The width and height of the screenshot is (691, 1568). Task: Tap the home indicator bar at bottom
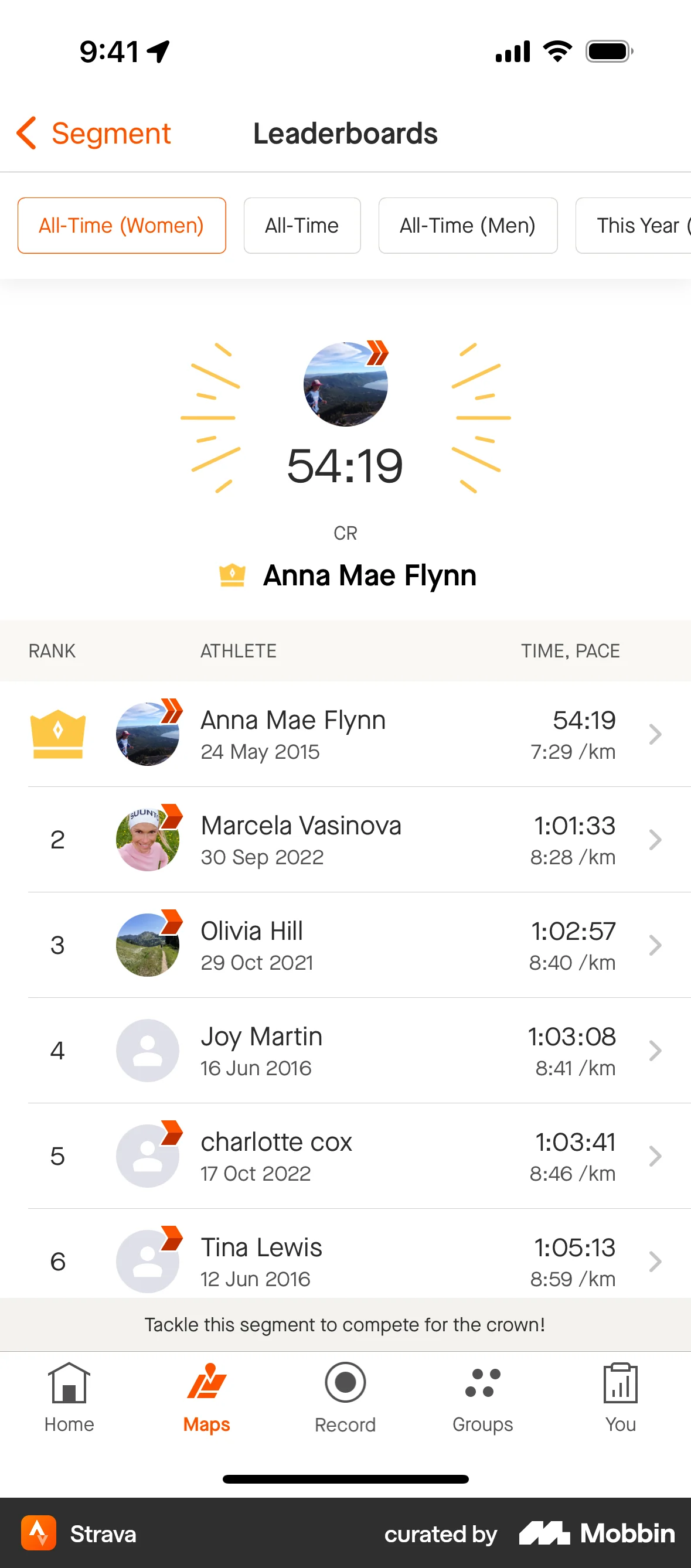click(345, 1479)
